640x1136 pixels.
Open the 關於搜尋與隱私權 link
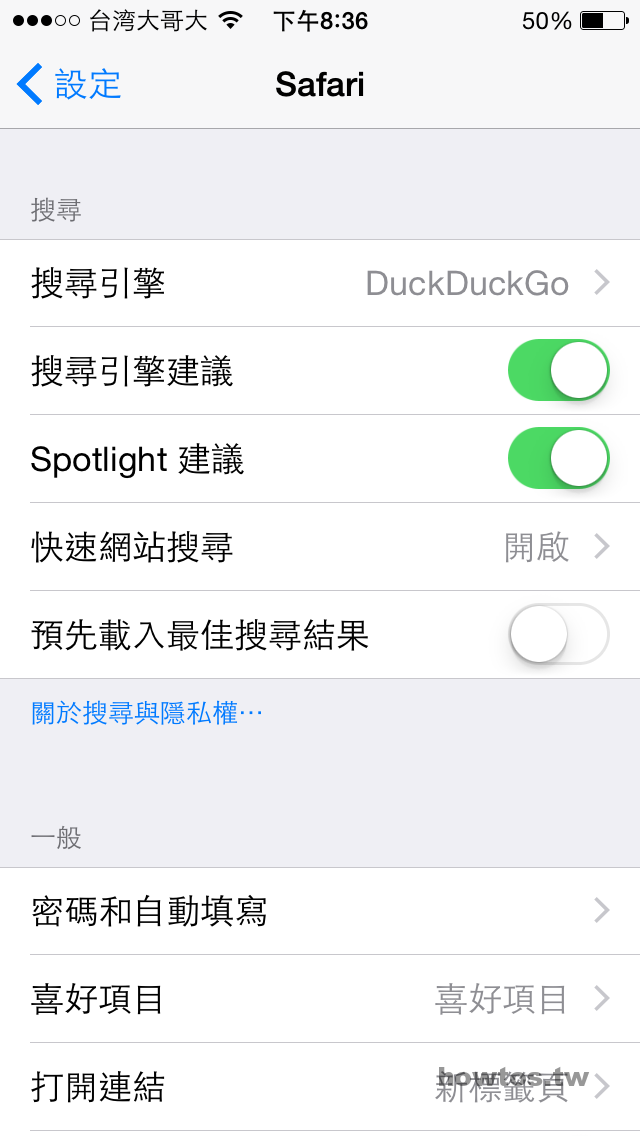[x=146, y=714]
